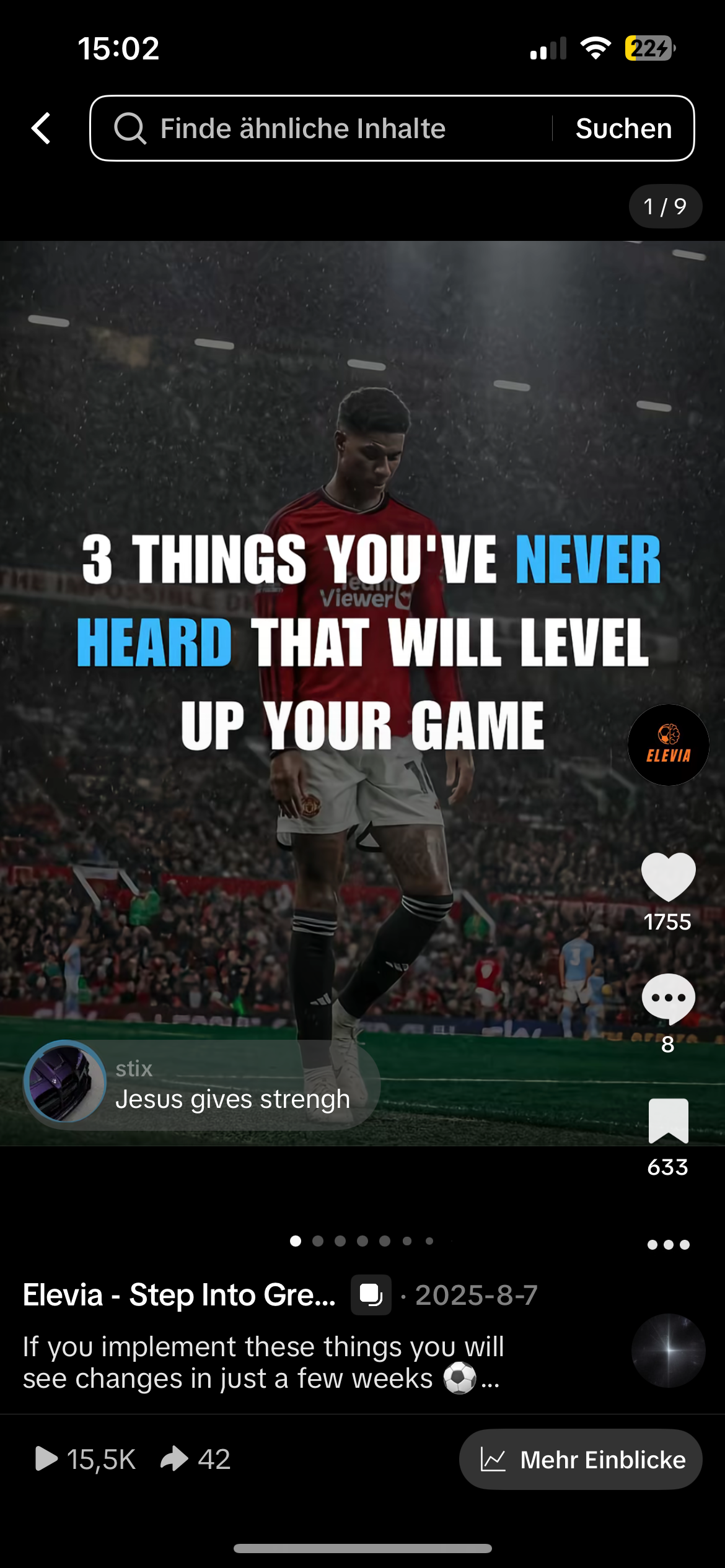This screenshot has height=1568, width=725.
Task: Open the stix comment 'Jesus gives strengh'
Action: point(202,1085)
